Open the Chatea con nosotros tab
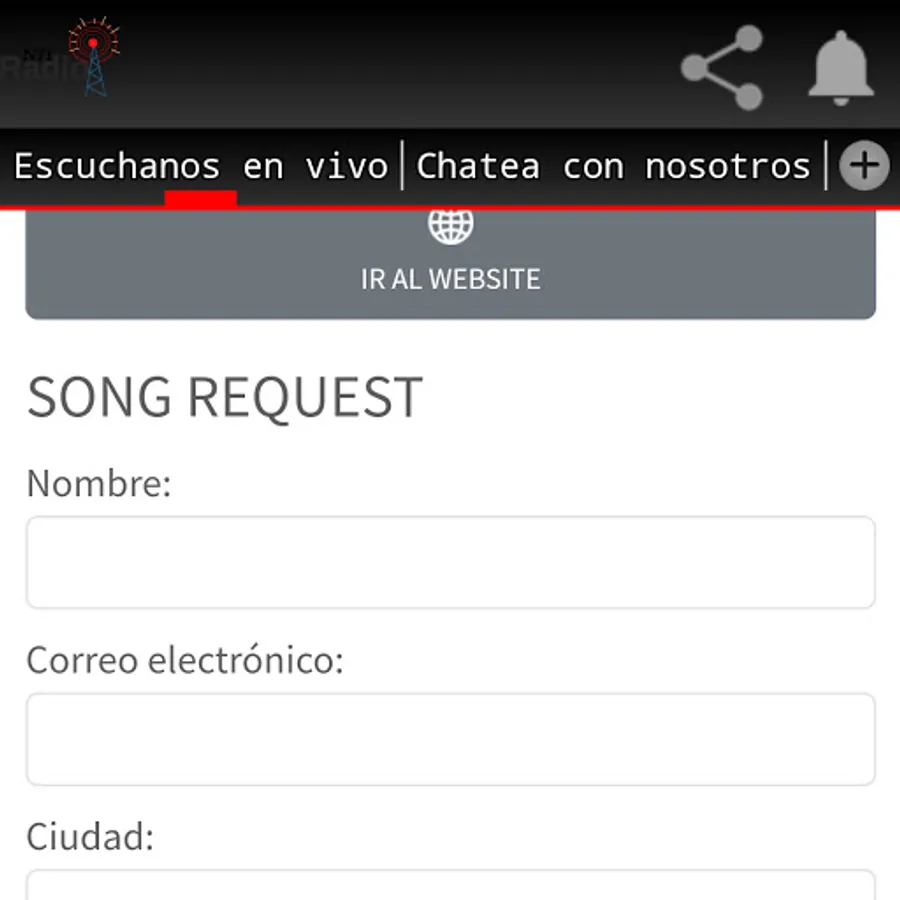Screen dimensions: 900x900 [613, 166]
